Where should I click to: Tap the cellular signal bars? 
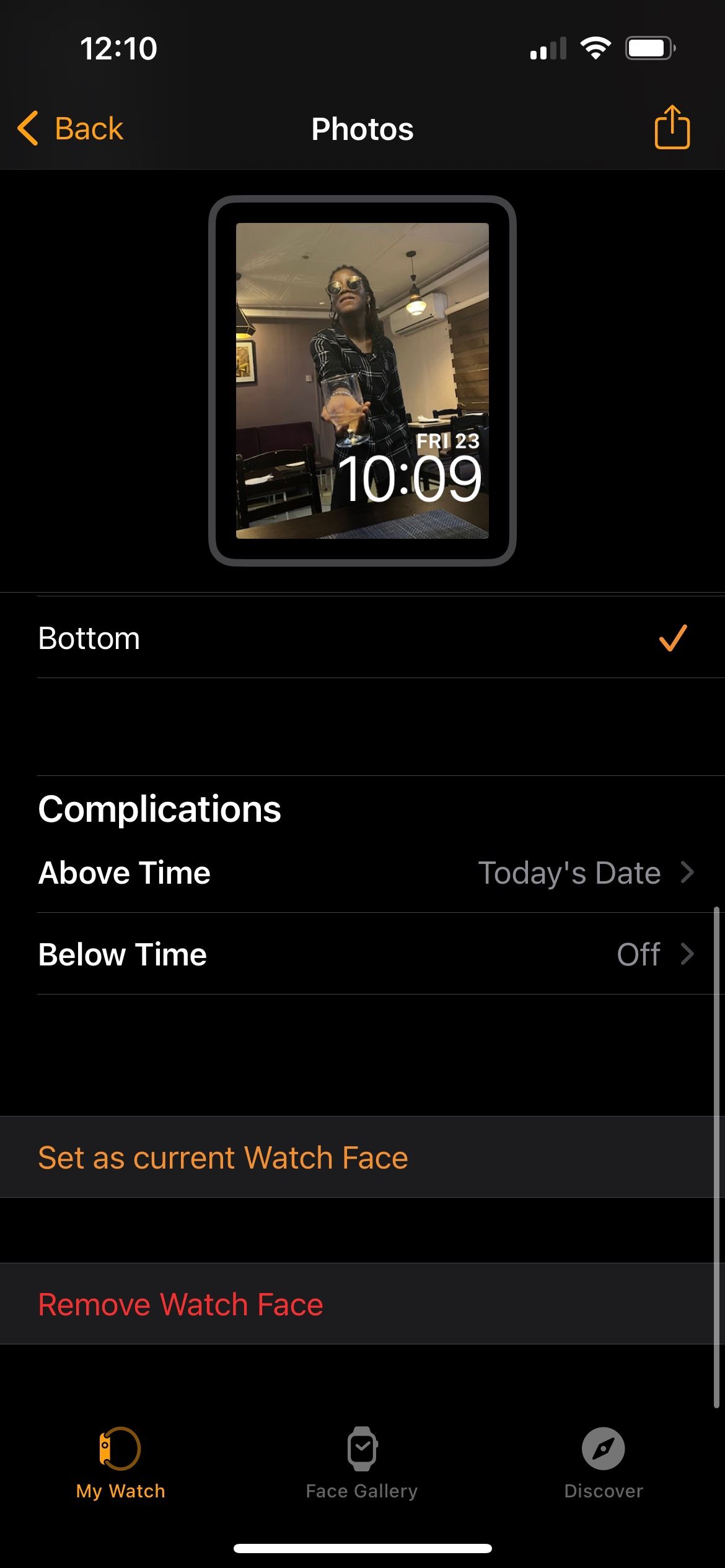(548, 48)
